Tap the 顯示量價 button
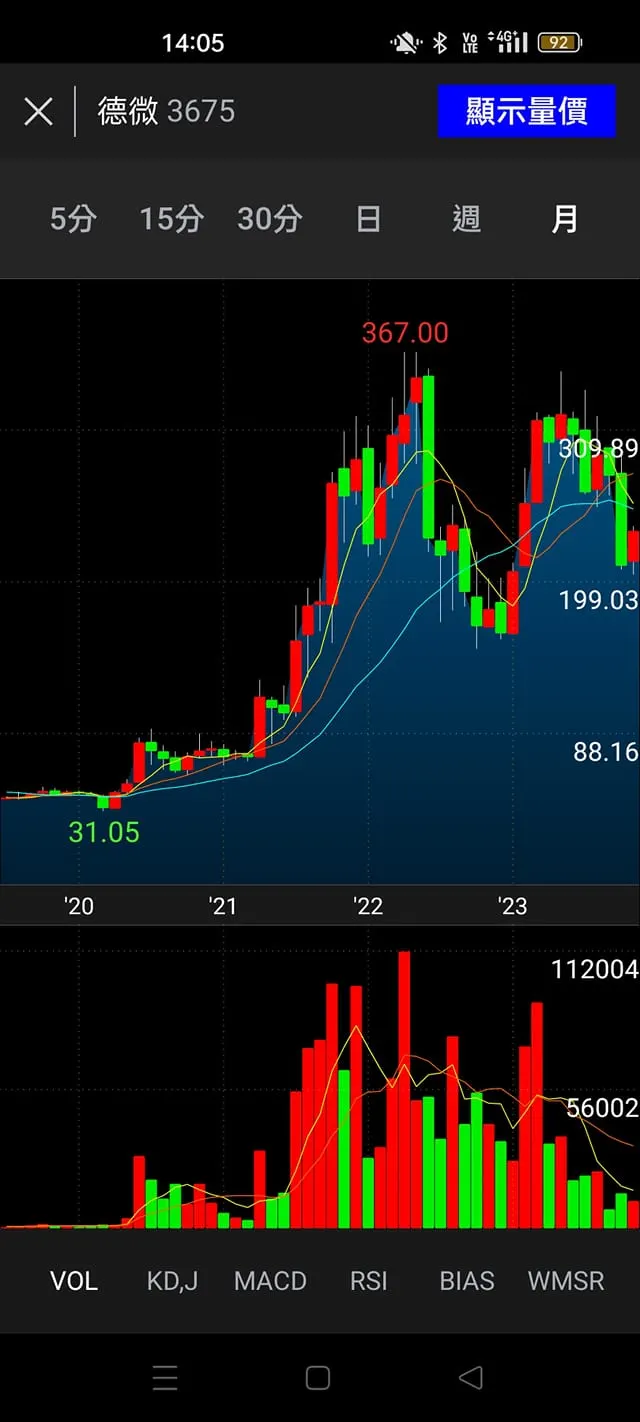The image size is (640, 1422). [526, 111]
